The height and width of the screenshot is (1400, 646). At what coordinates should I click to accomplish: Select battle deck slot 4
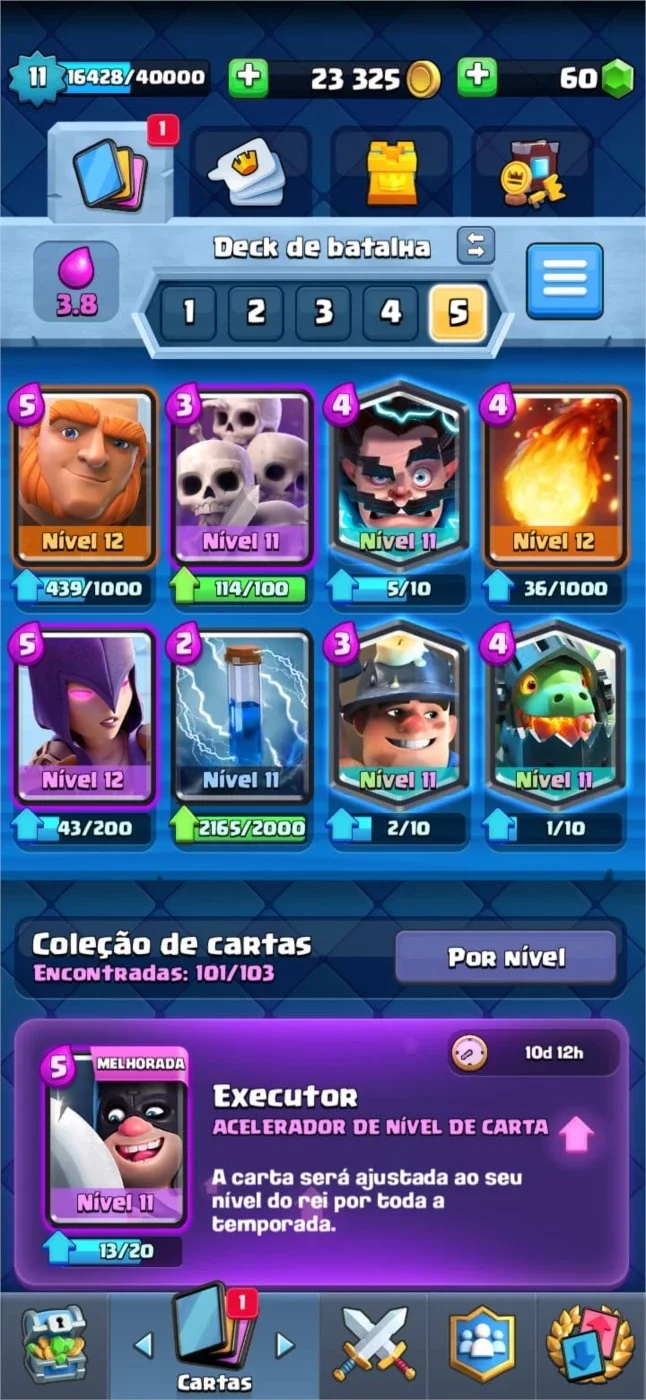tap(390, 313)
